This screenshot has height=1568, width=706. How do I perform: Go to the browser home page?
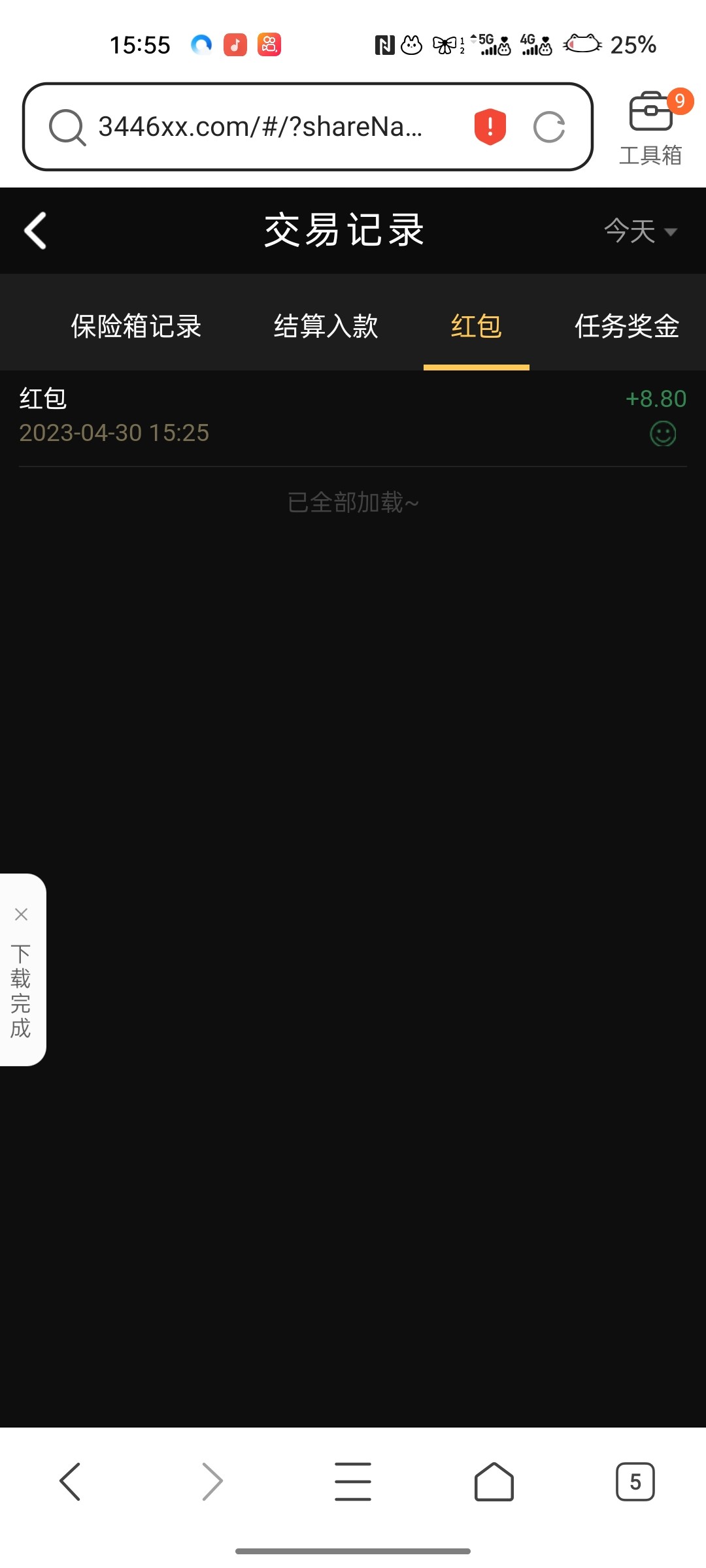[494, 1481]
